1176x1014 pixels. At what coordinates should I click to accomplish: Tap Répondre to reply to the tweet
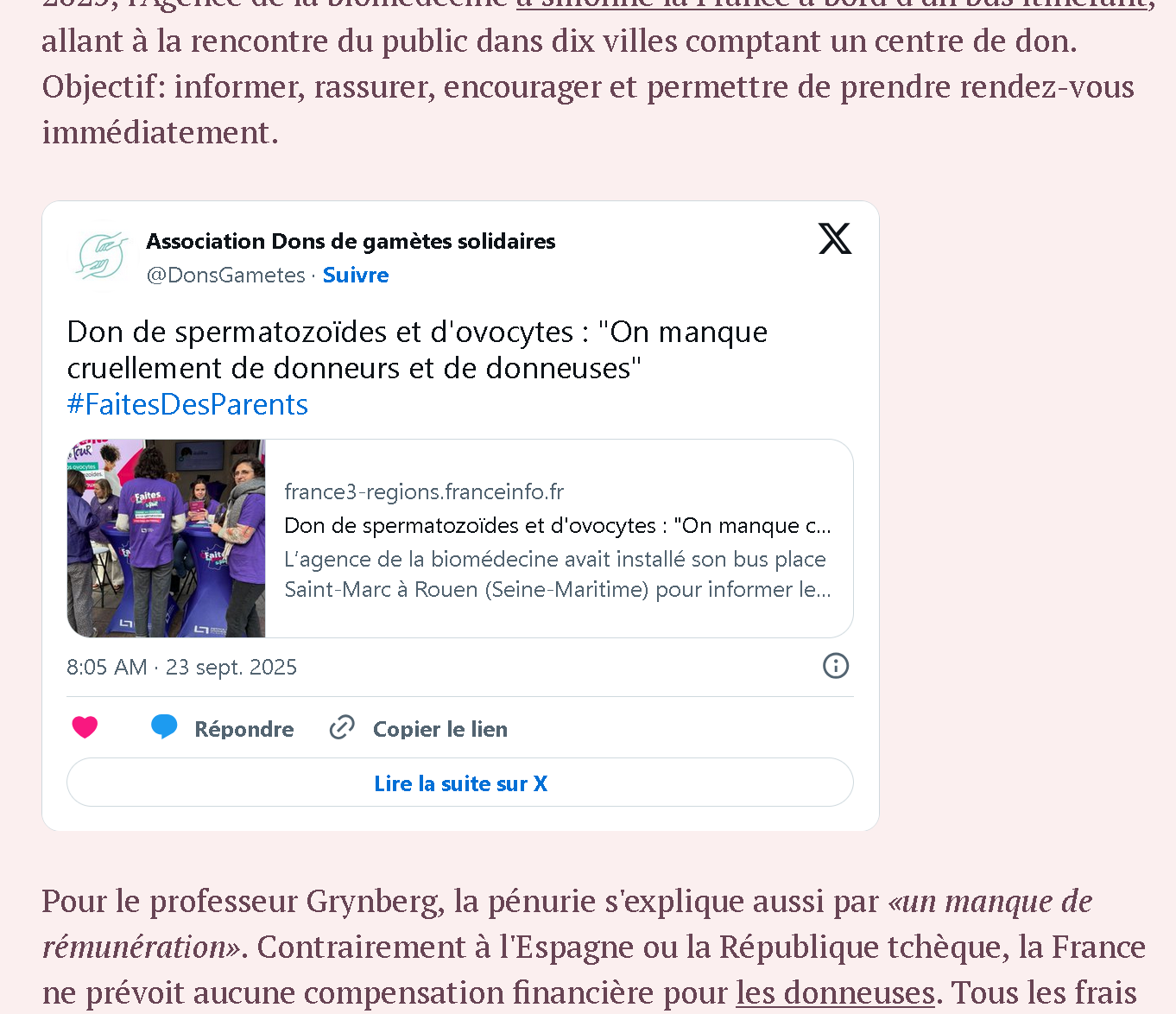pyautogui.click(x=223, y=728)
